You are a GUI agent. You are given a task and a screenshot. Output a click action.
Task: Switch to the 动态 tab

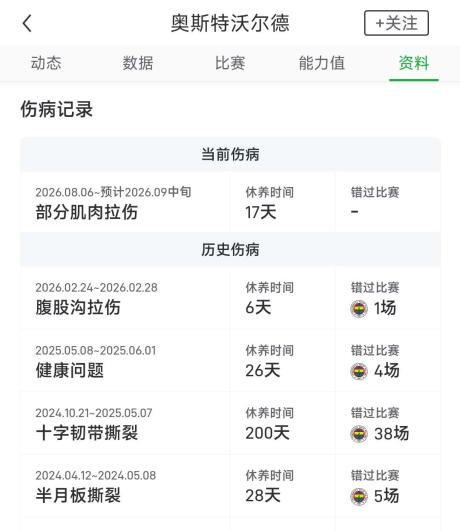[x=46, y=63]
